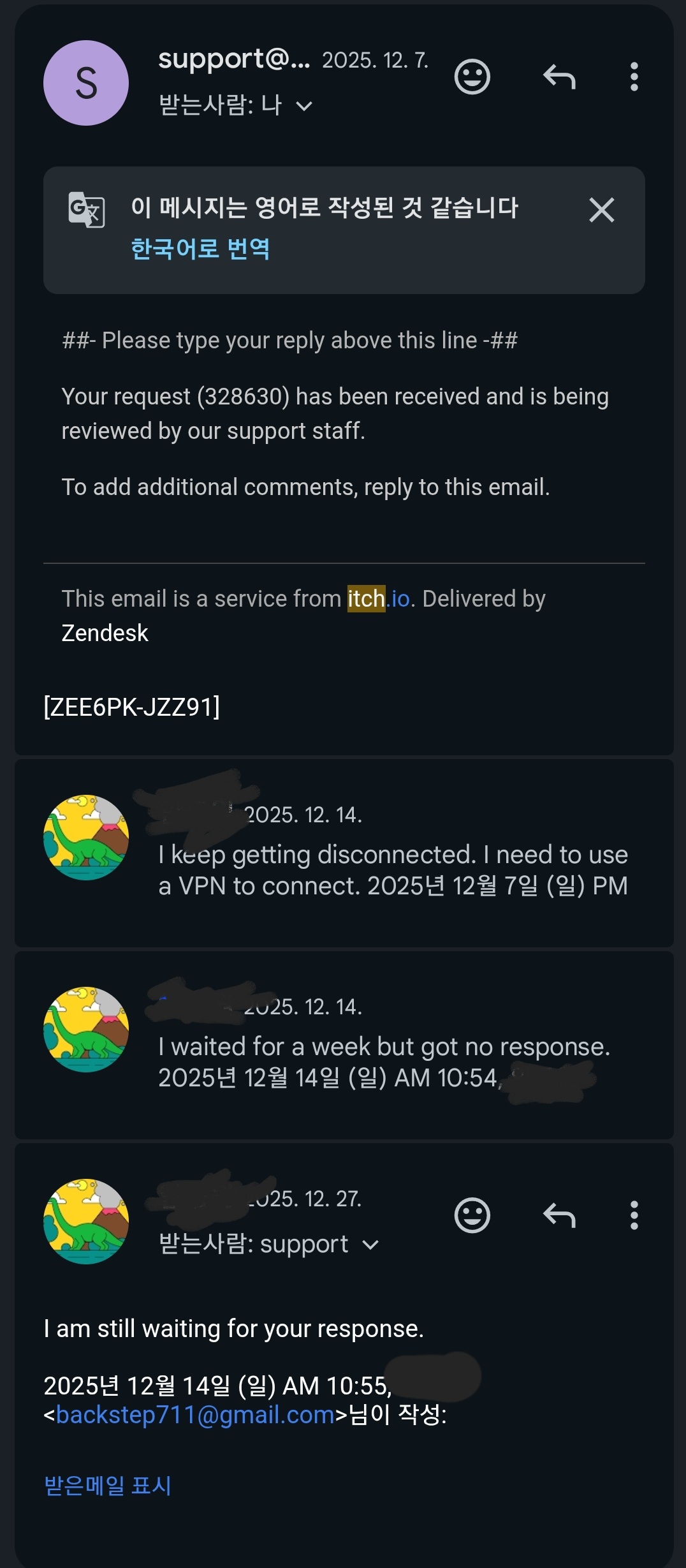Viewport: 686px width, 1568px height.
Task: Open the itch.io link
Action: tap(379, 599)
